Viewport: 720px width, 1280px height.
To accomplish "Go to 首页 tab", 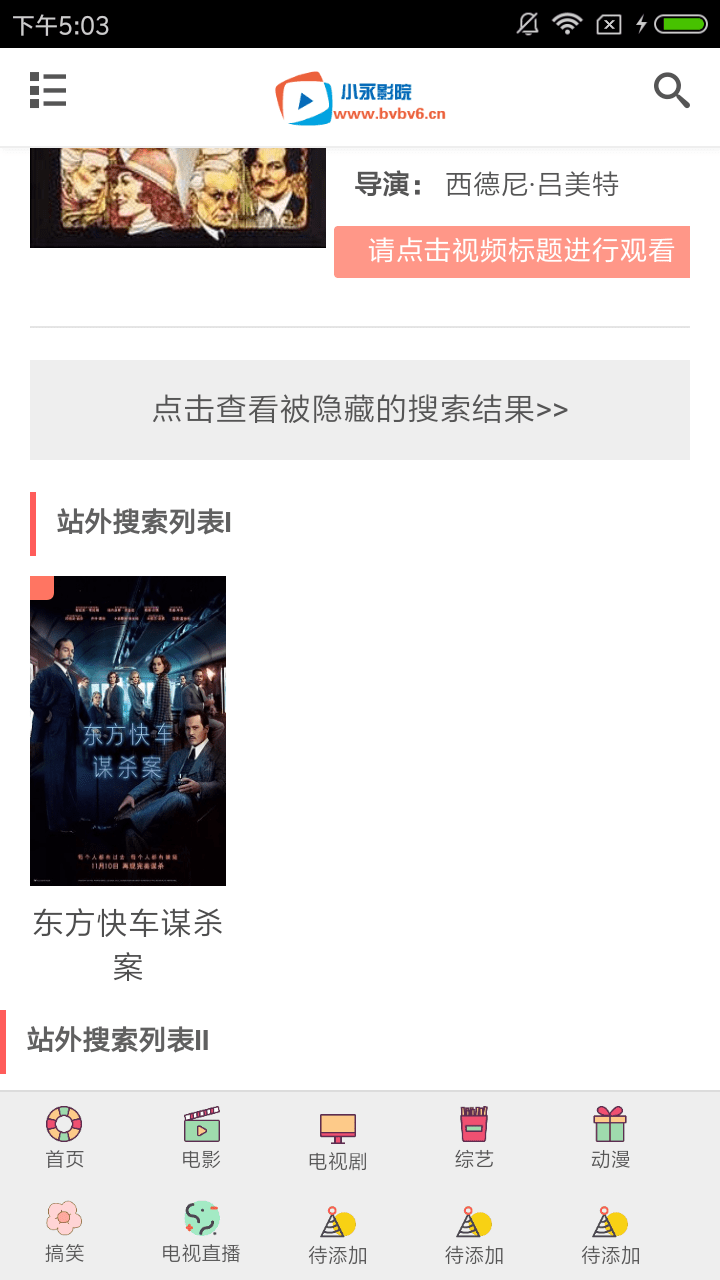I will [x=64, y=1138].
